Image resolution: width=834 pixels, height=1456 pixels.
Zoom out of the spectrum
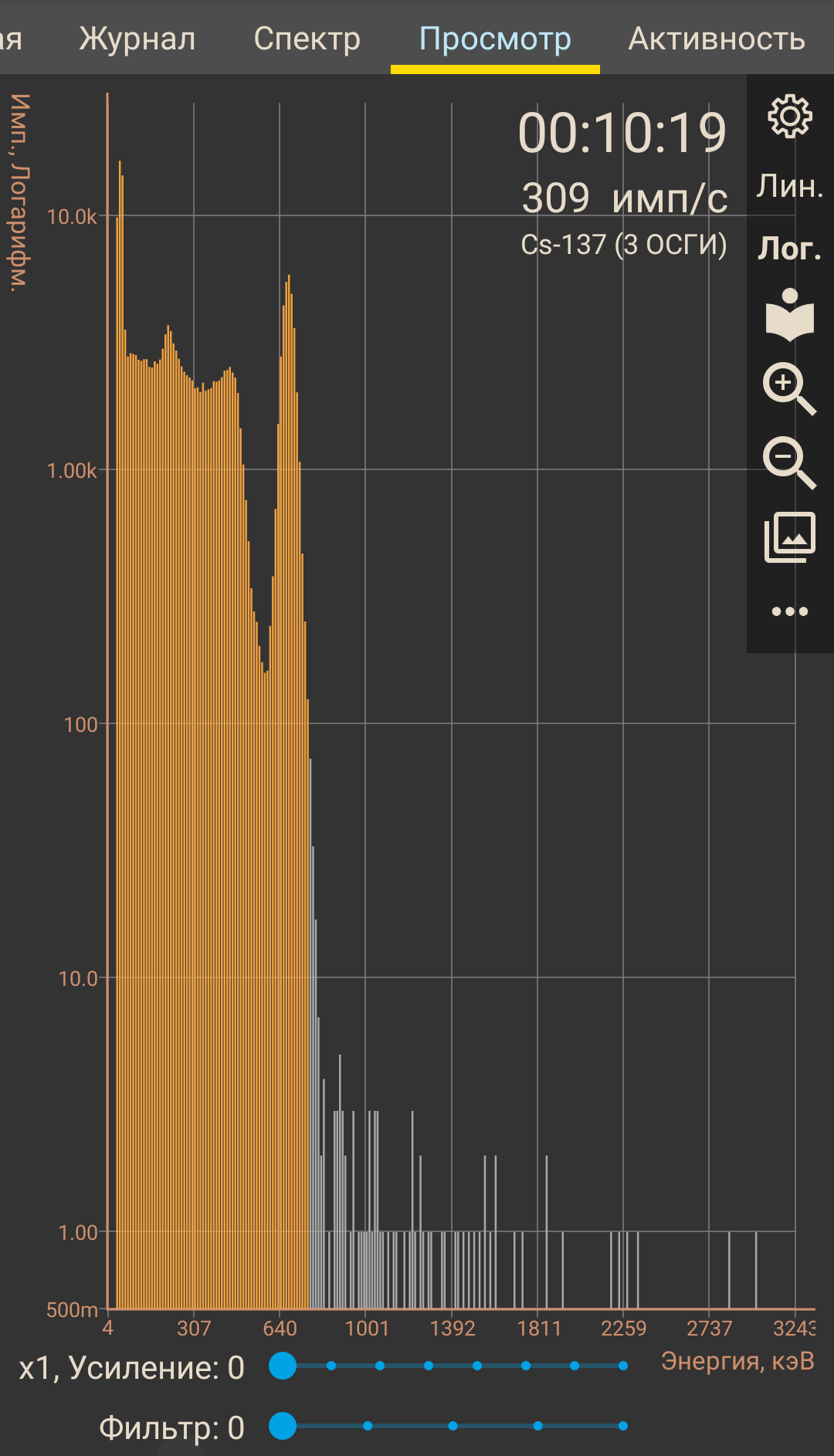point(789,462)
